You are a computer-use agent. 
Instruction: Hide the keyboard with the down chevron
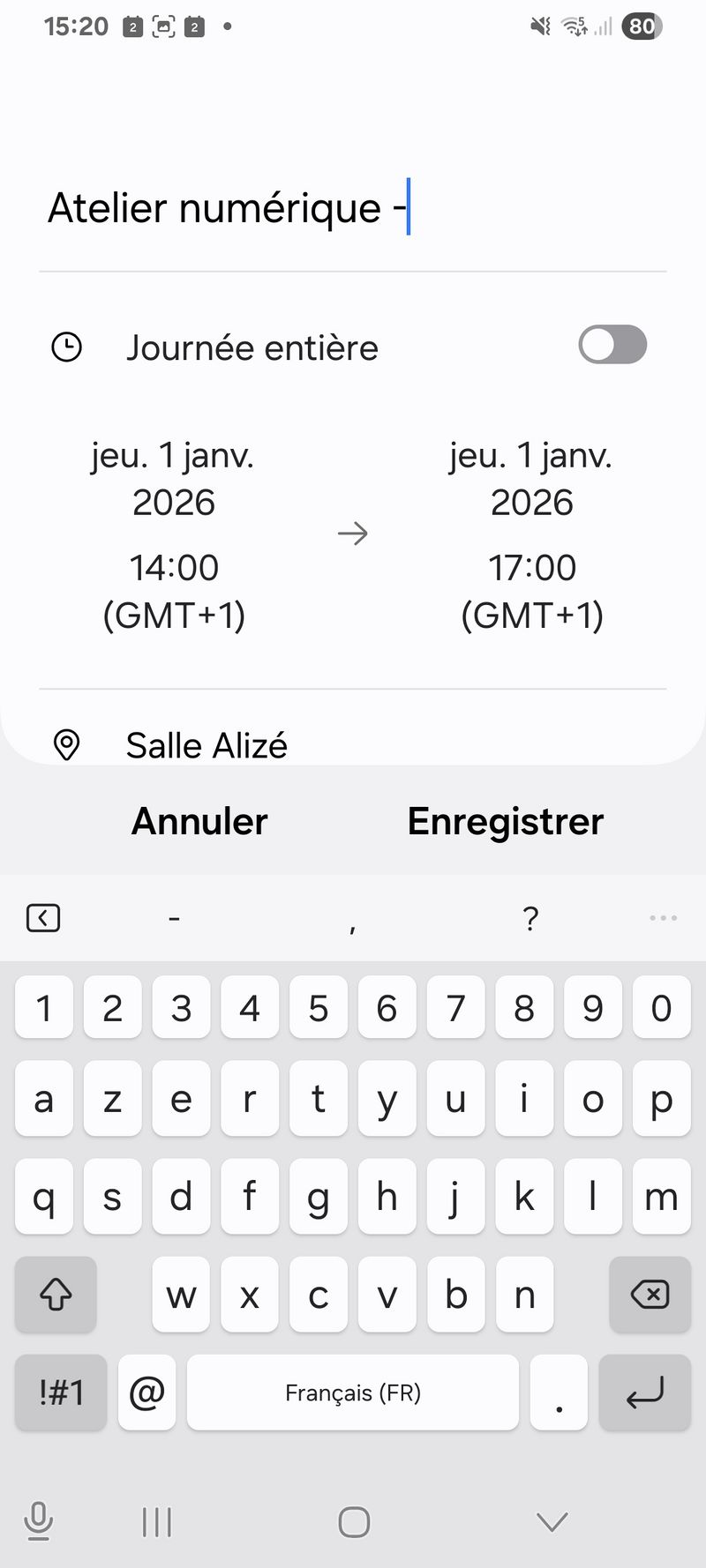point(552,1521)
